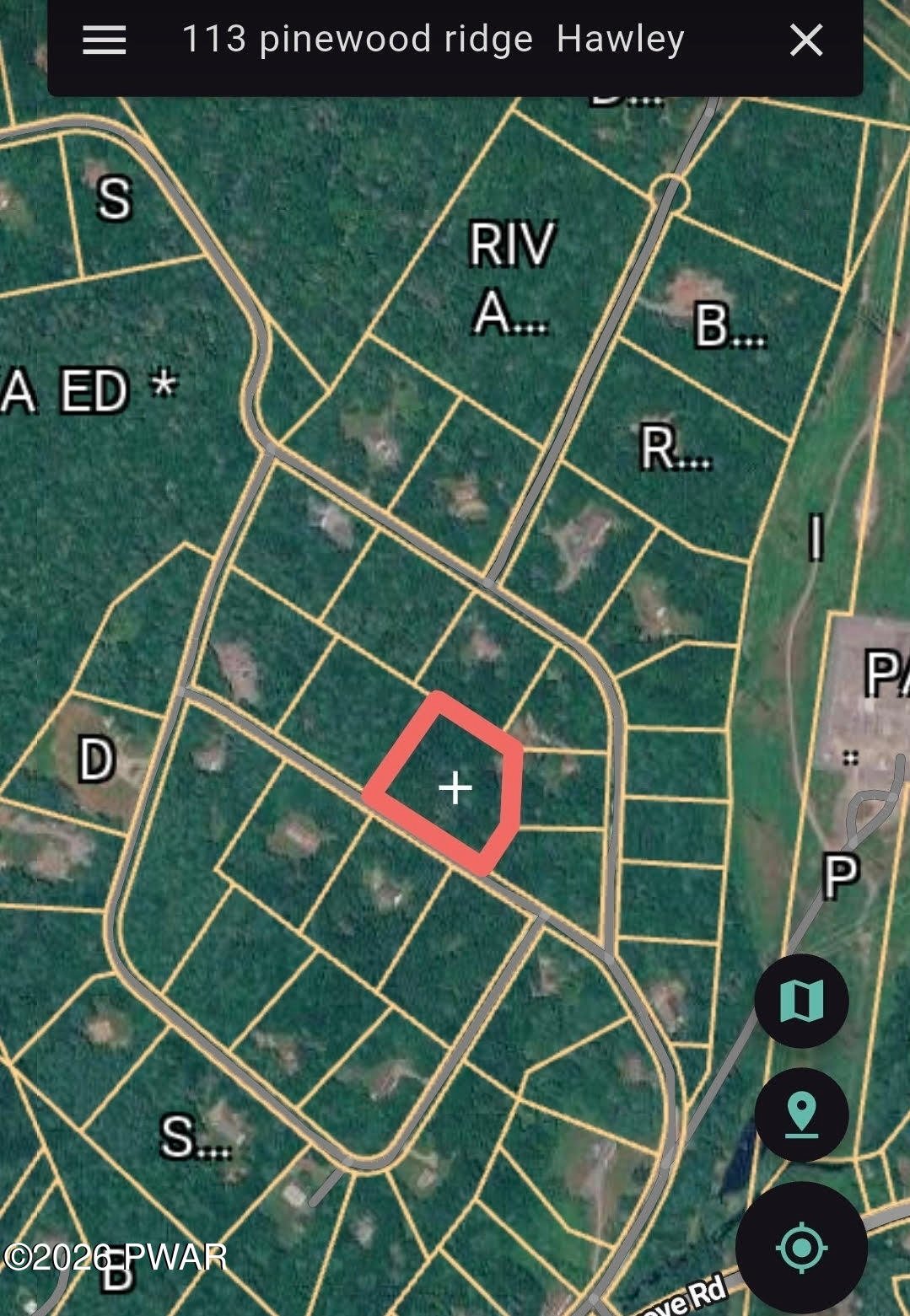
Task: Open the hamburger drawer menu
Action: 104,40
